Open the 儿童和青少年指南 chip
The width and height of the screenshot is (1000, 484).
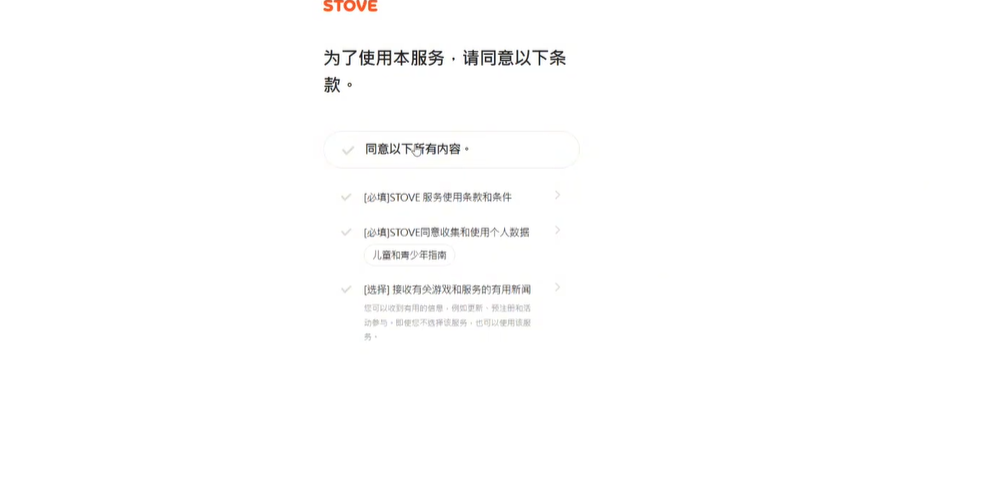click(409, 255)
